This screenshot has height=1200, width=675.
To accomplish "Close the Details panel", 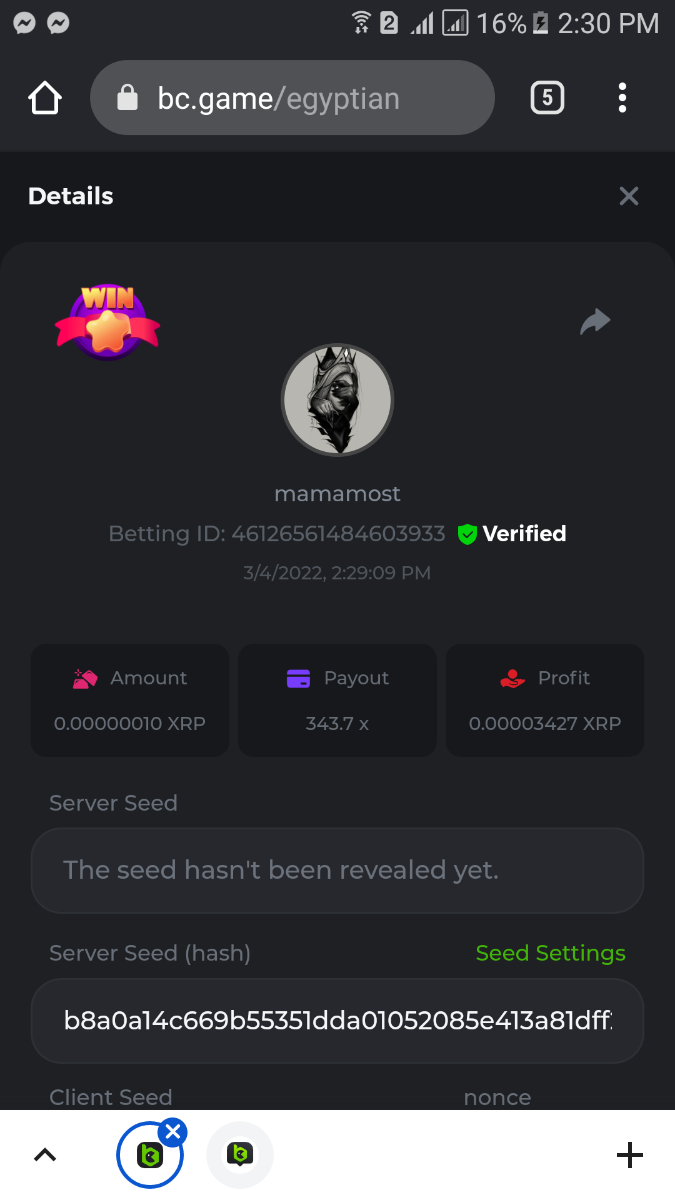I will click(x=628, y=196).
